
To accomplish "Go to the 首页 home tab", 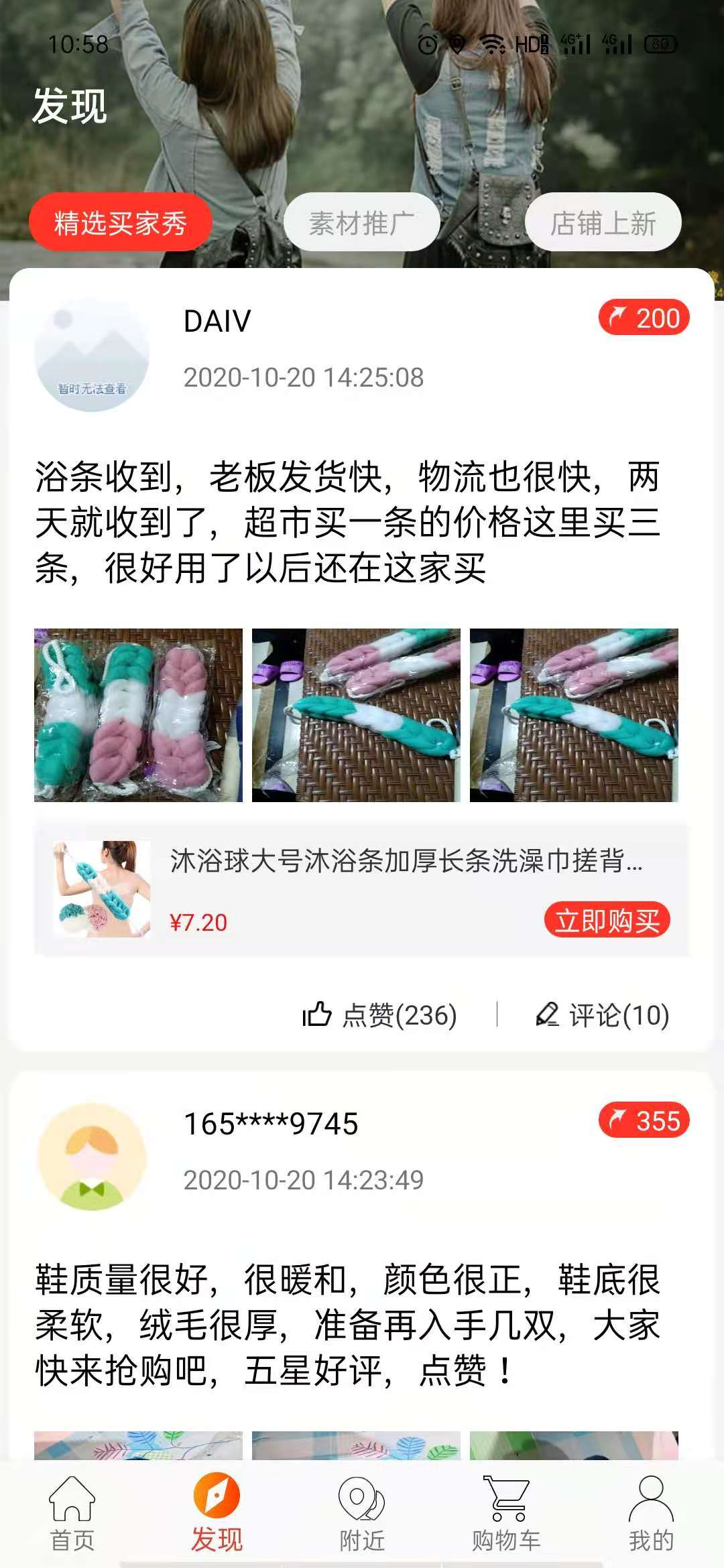I will (72, 1513).
